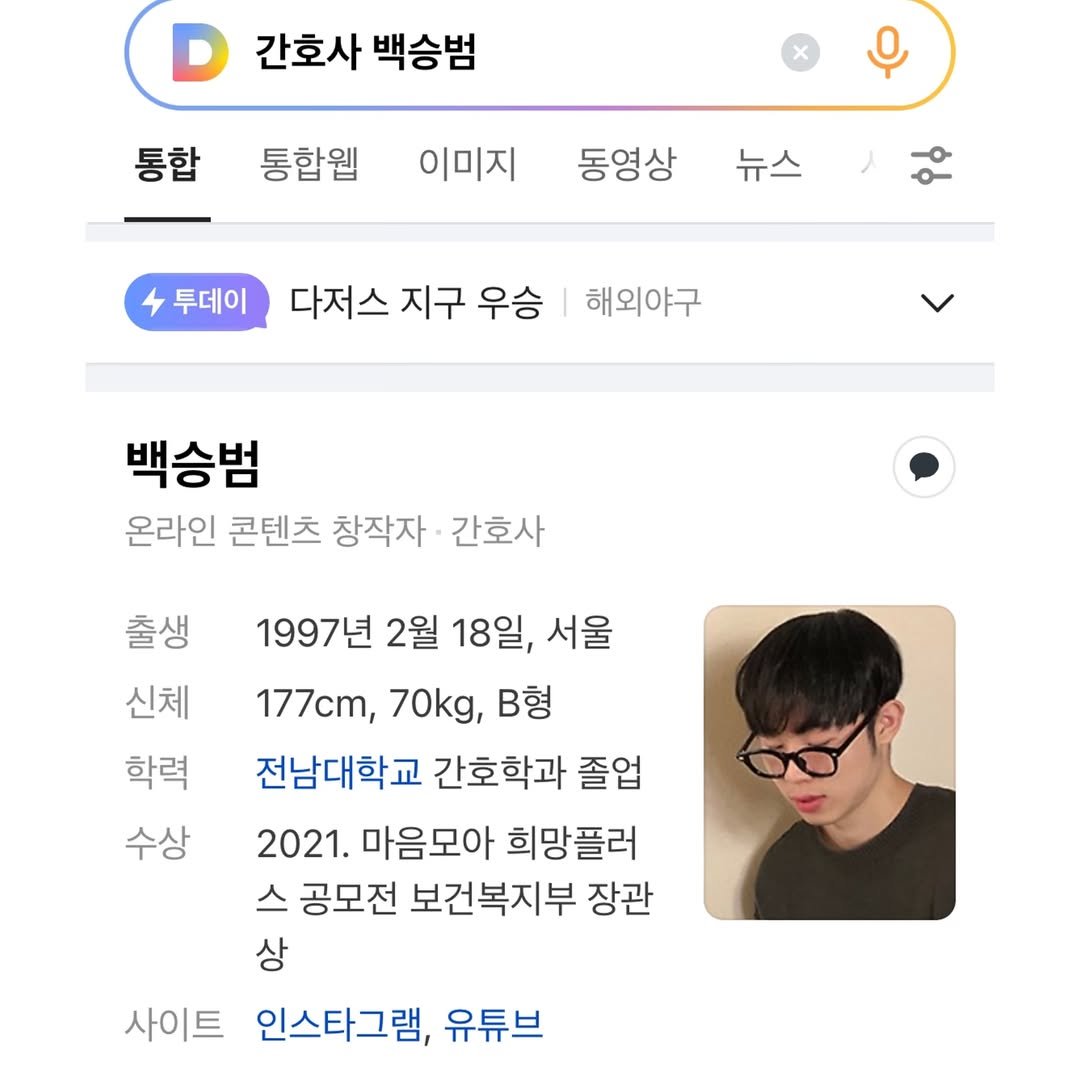Open the 다저스 지구 우승 trending topic
This screenshot has height=1080, width=1080.
pos(416,302)
